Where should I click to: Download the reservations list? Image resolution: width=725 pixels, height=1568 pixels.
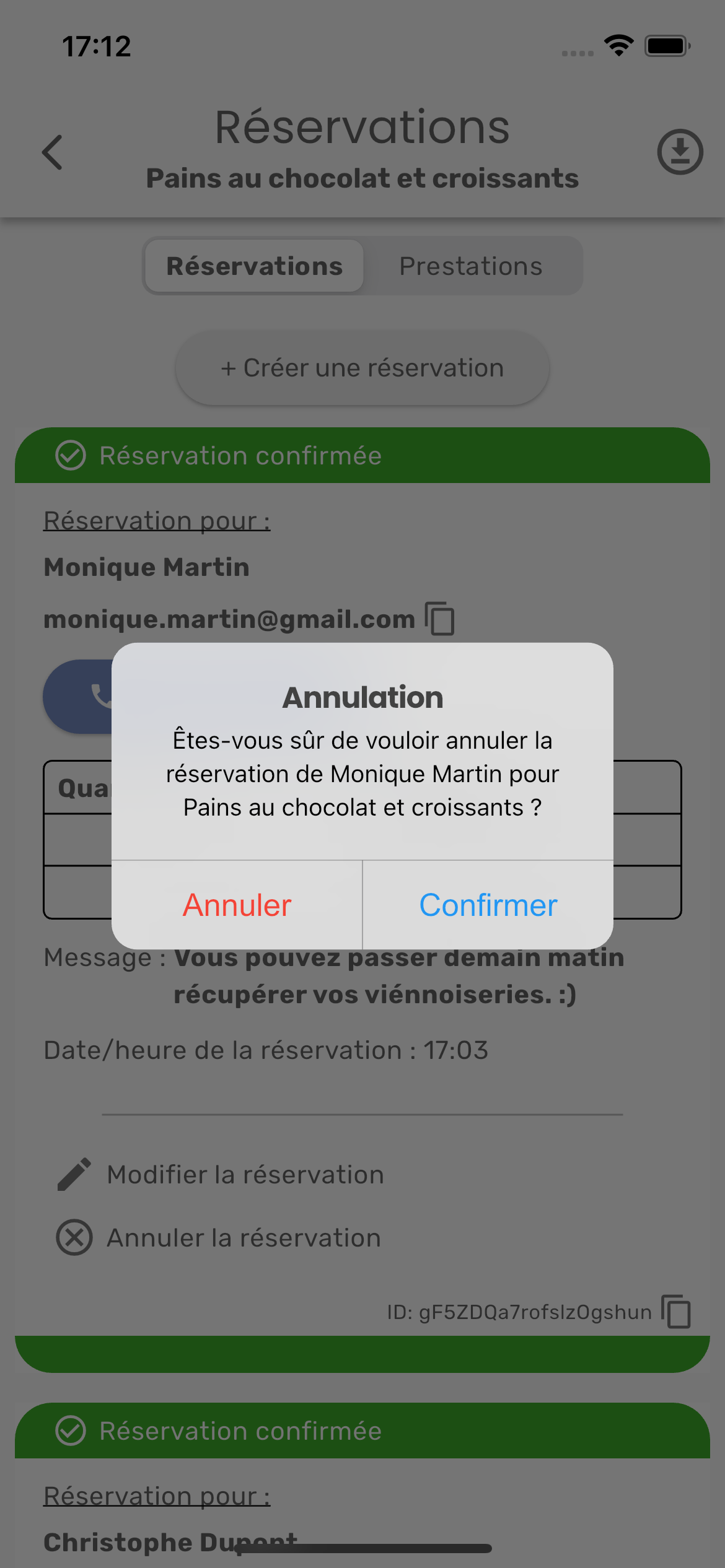click(680, 152)
